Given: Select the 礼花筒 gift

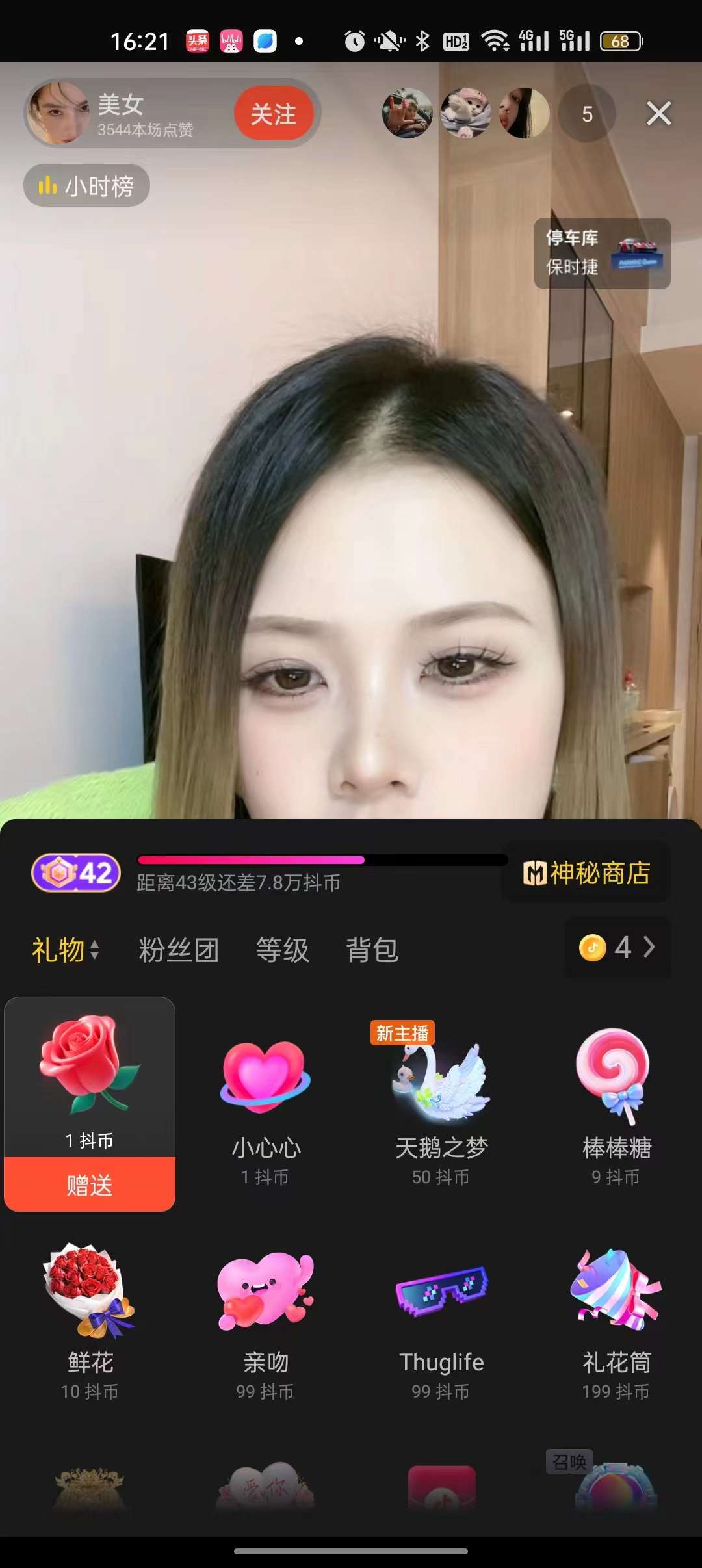Looking at the screenshot, I should 616,1320.
